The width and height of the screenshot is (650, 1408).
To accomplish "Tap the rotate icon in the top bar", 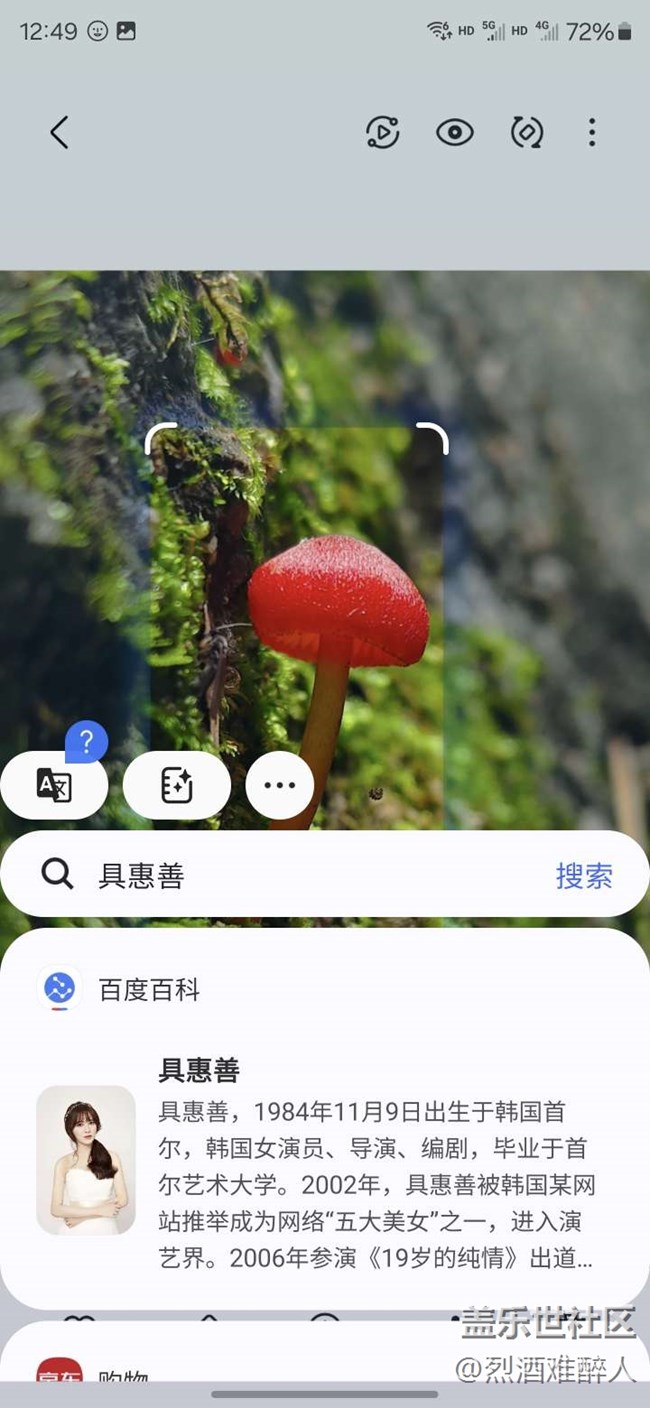I will coord(526,132).
